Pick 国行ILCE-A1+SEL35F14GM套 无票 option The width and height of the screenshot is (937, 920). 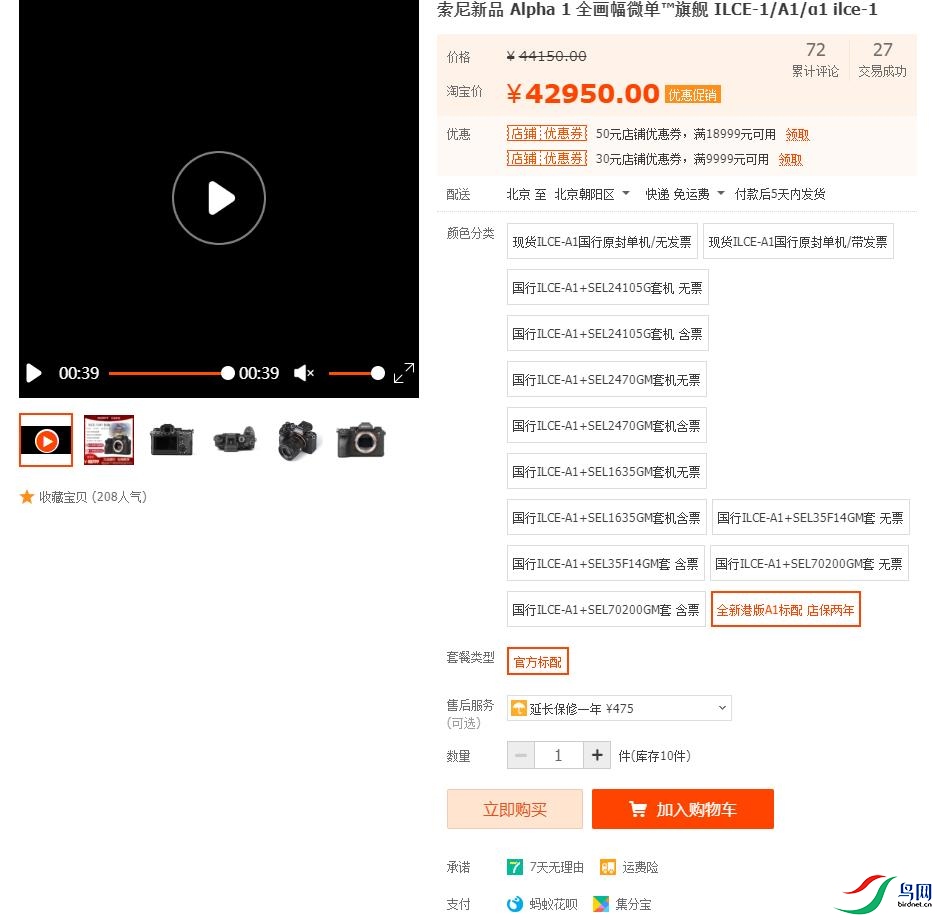coord(810,517)
